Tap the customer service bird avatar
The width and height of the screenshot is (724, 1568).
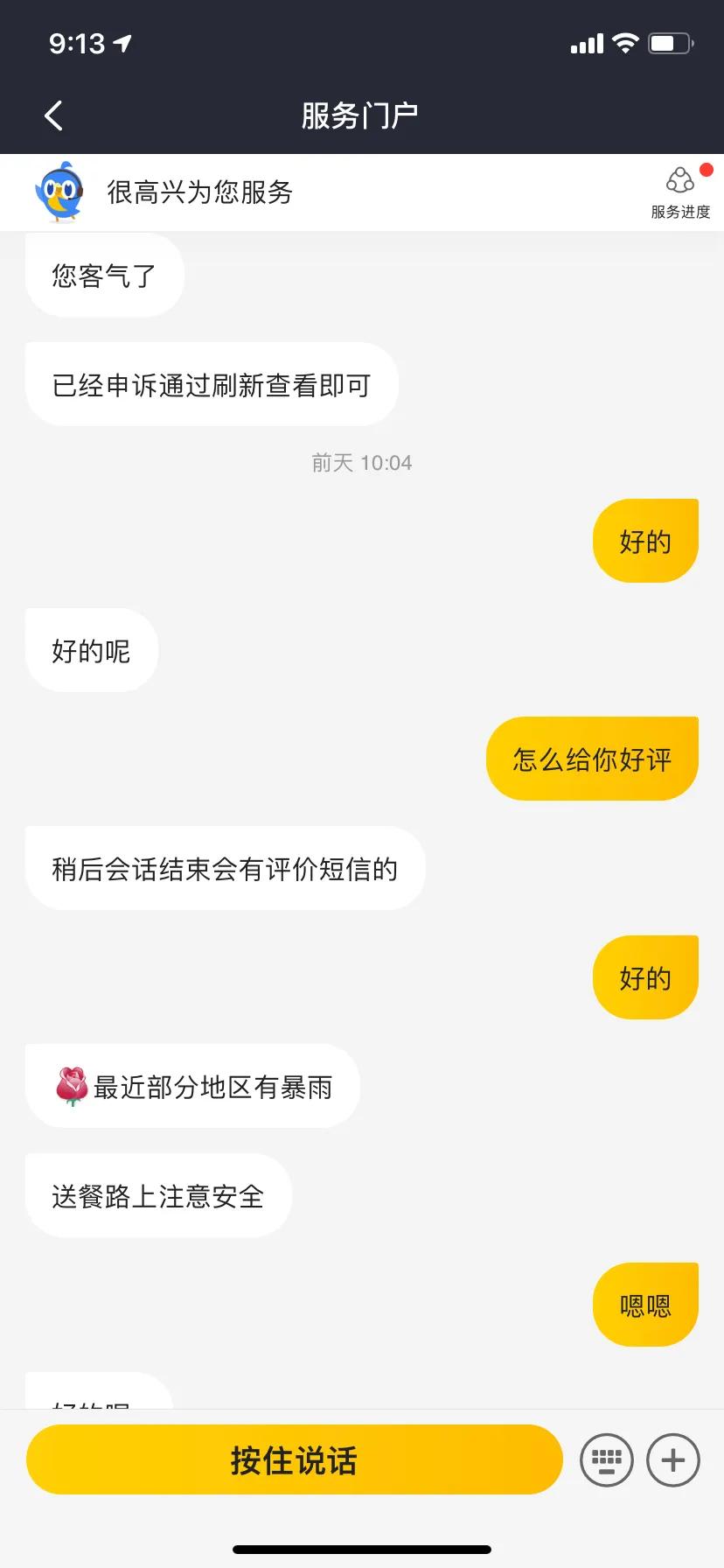click(x=61, y=191)
